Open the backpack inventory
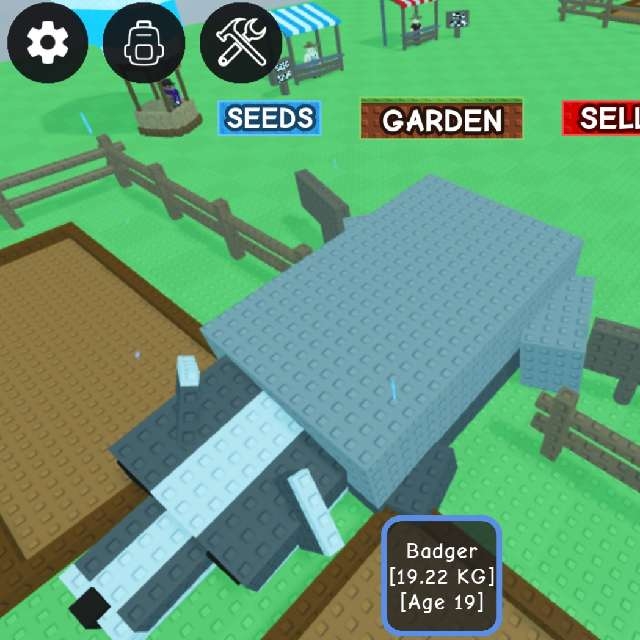Image resolution: width=640 pixels, height=640 pixels. click(x=144, y=44)
